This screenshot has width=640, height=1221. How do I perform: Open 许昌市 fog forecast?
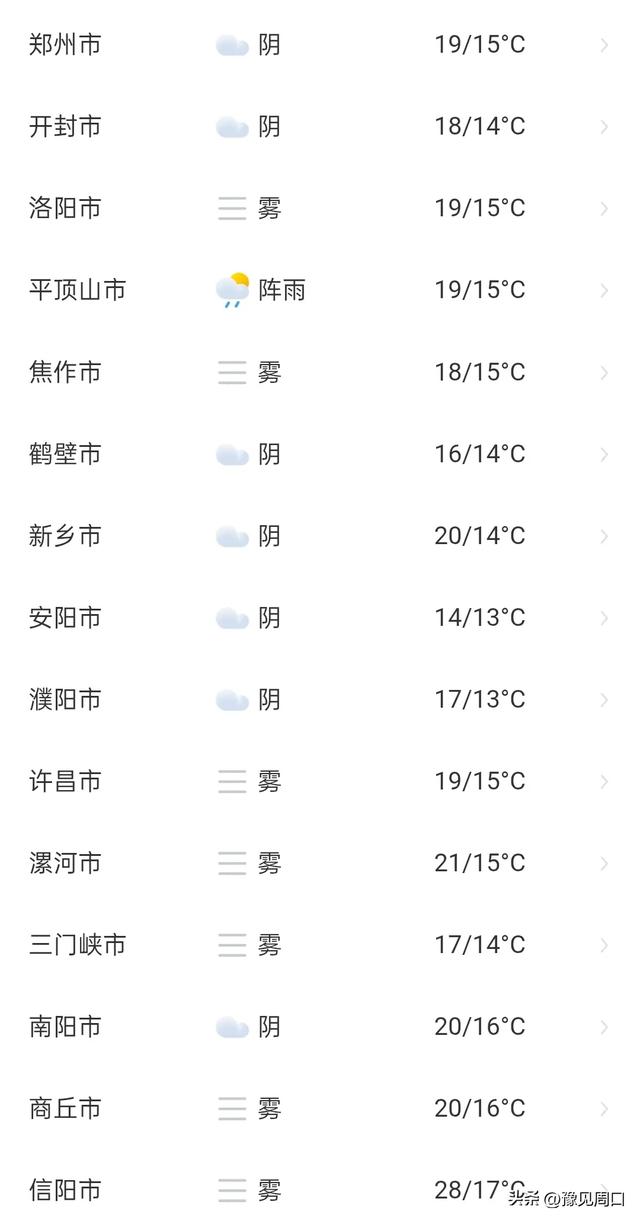point(320,782)
